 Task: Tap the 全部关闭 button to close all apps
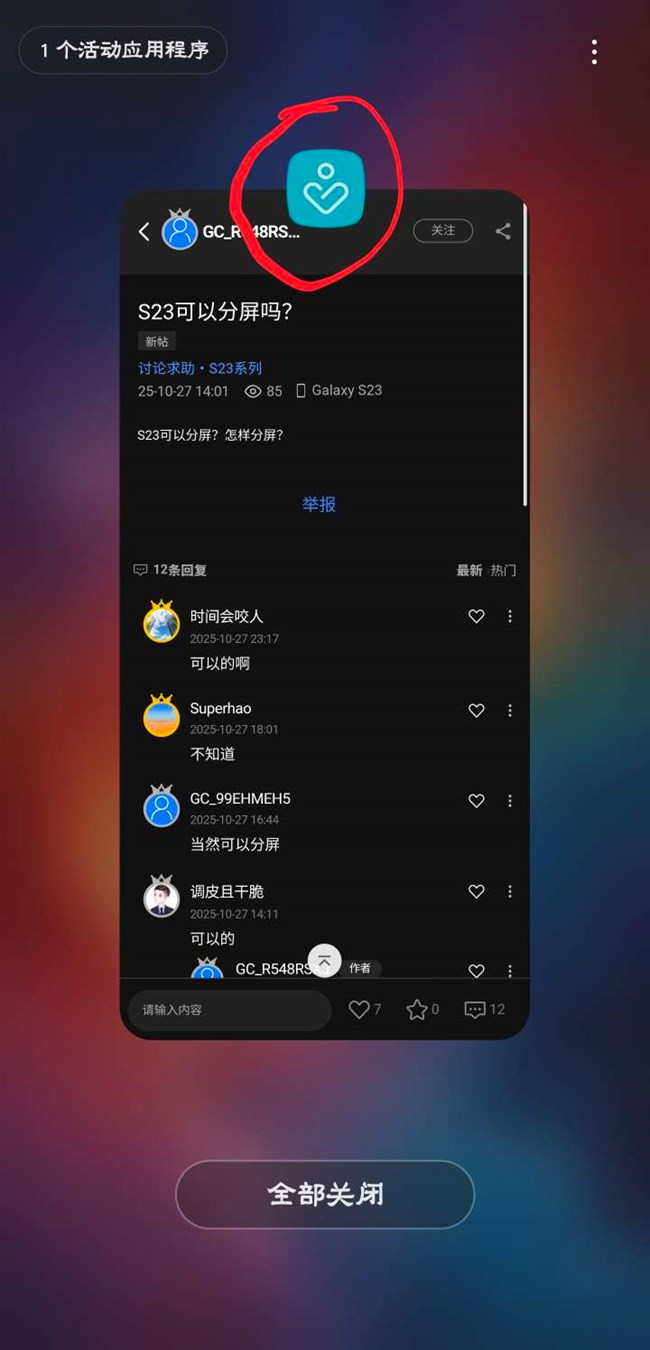(x=325, y=1194)
